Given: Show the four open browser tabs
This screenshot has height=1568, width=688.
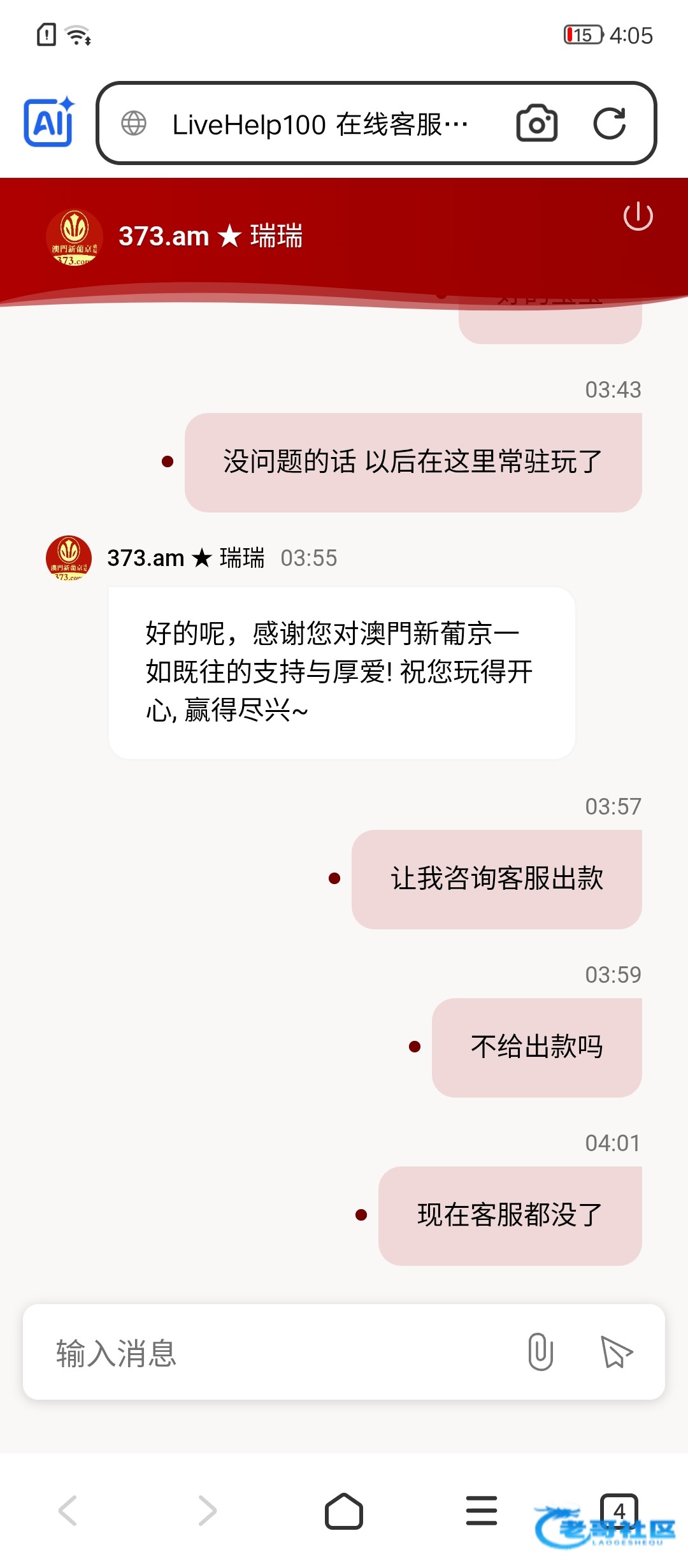Looking at the screenshot, I should tap(619, 1511).
